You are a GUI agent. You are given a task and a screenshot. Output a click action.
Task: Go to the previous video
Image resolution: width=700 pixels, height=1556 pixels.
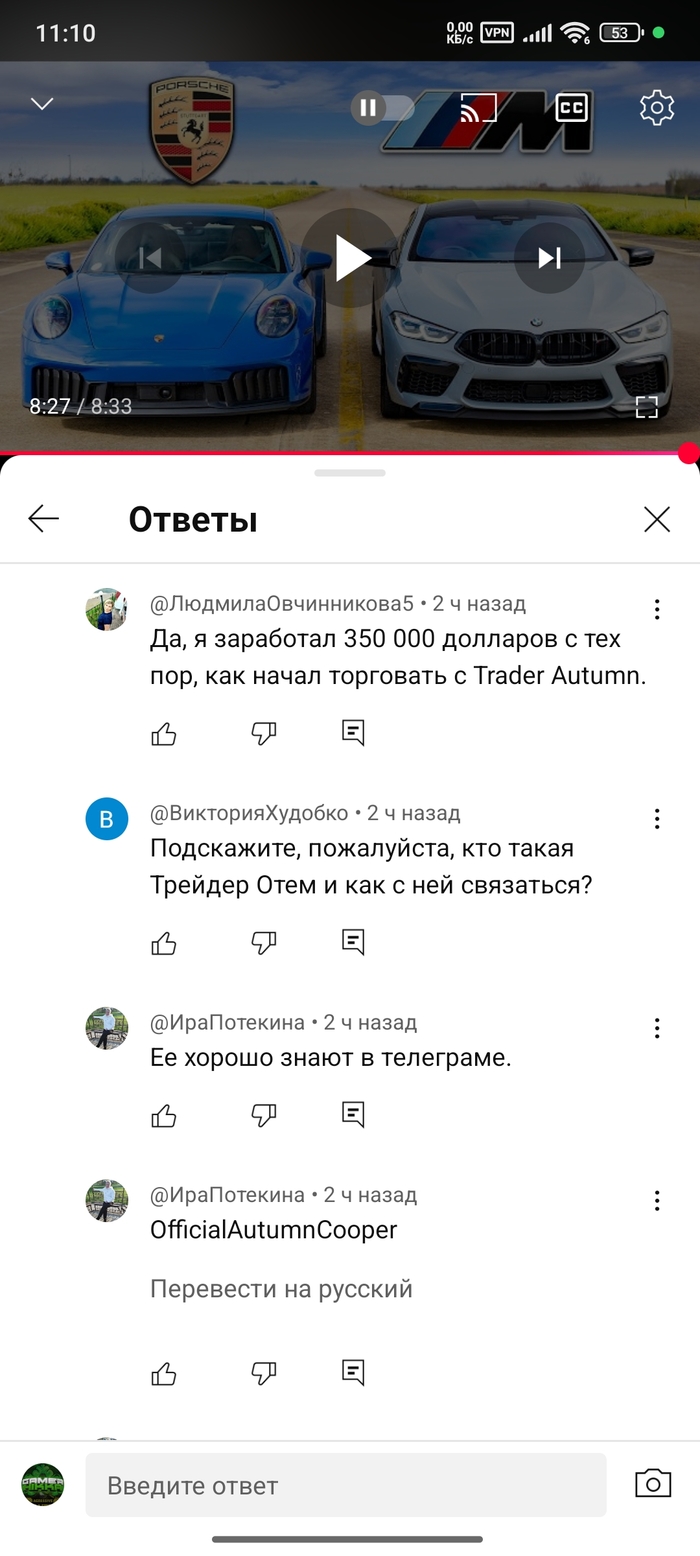click(150, 258)
